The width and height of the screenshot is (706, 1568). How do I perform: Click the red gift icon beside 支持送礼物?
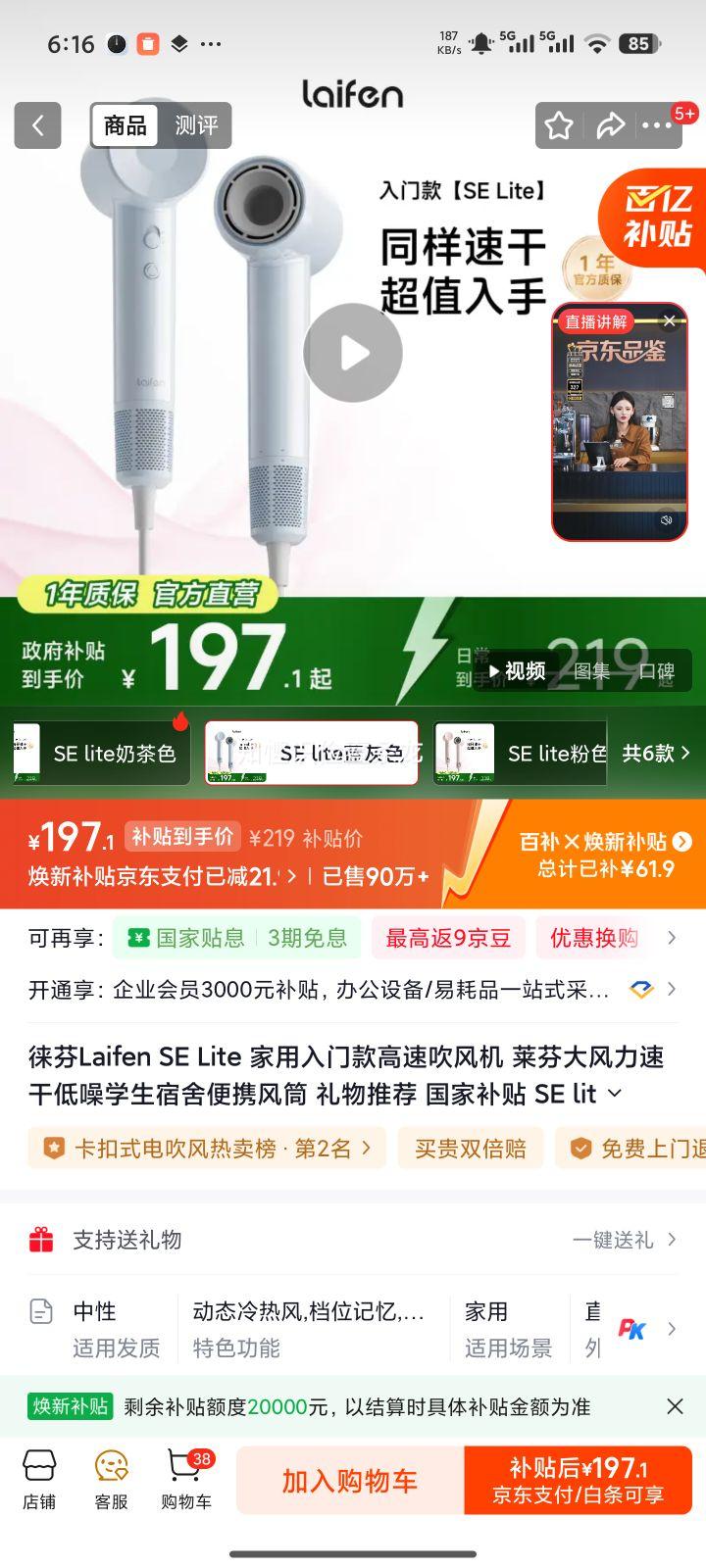pos(38,1240)
